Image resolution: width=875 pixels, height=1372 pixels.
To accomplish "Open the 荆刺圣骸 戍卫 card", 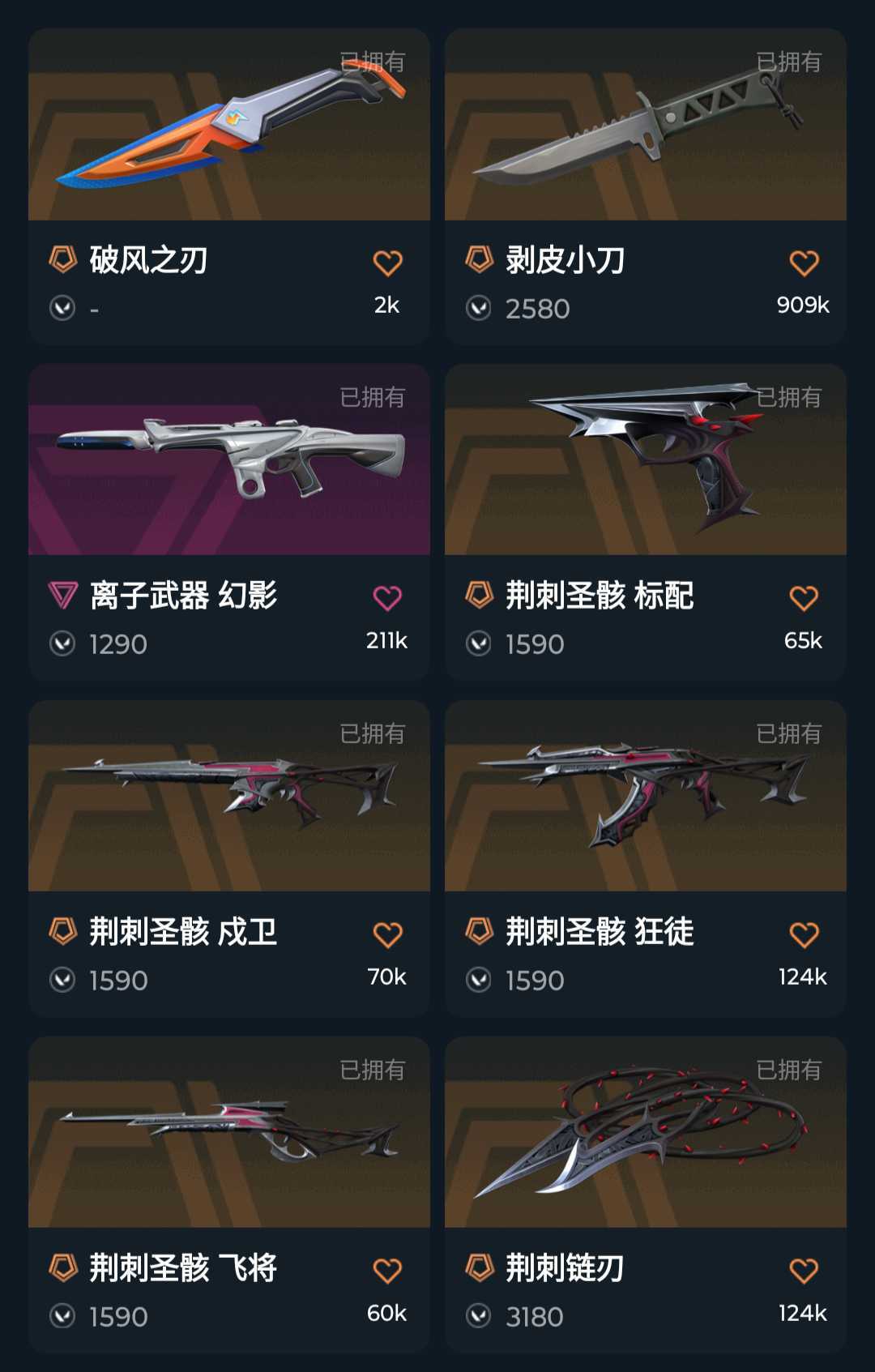I will (228, 797).
